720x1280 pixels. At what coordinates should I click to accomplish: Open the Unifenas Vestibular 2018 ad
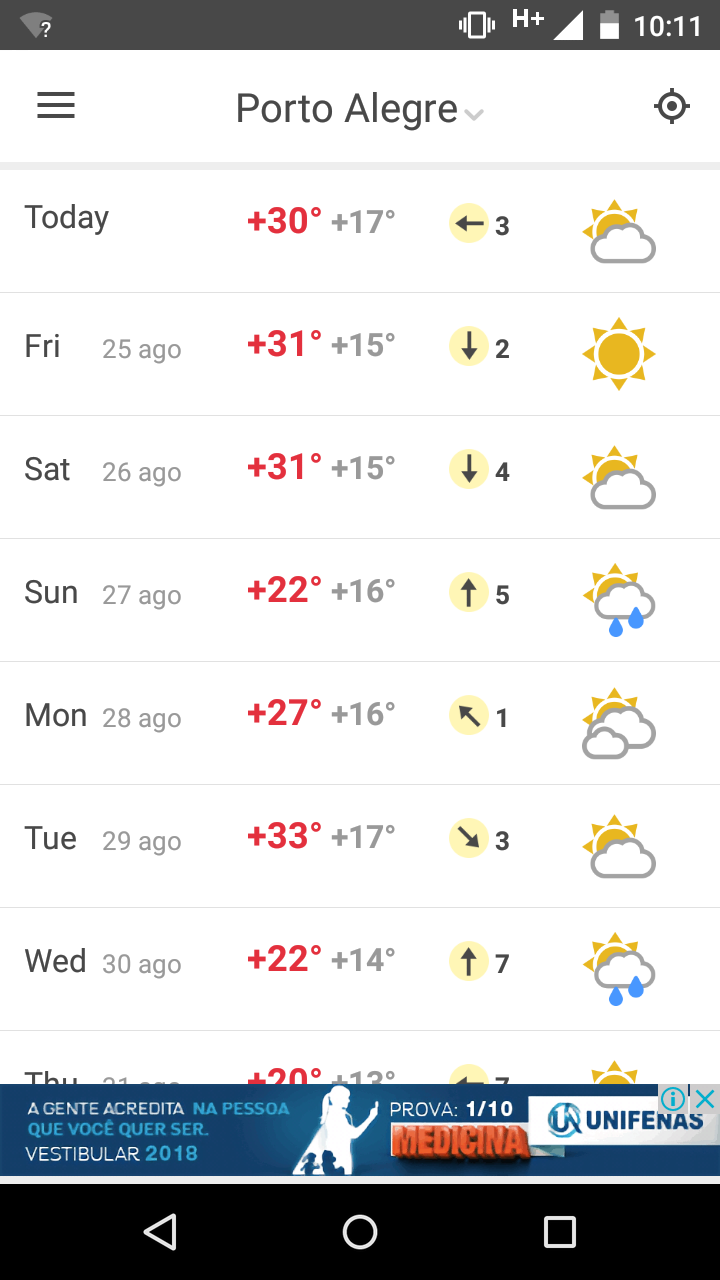click(x=360, y=1130)
